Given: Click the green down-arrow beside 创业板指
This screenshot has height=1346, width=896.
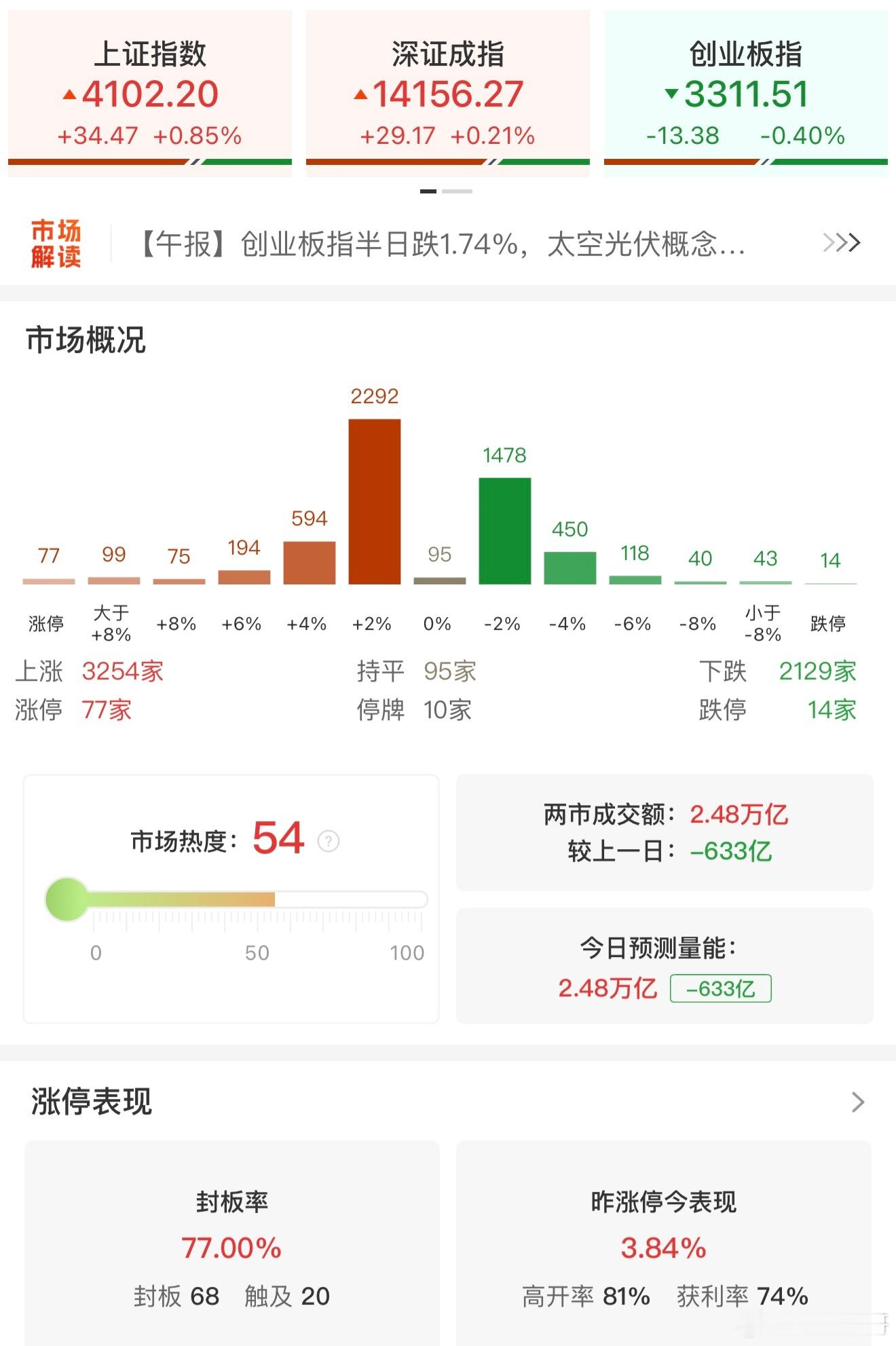Looking at the screenshot, I should pyautogui.click(x=671, y=95).
